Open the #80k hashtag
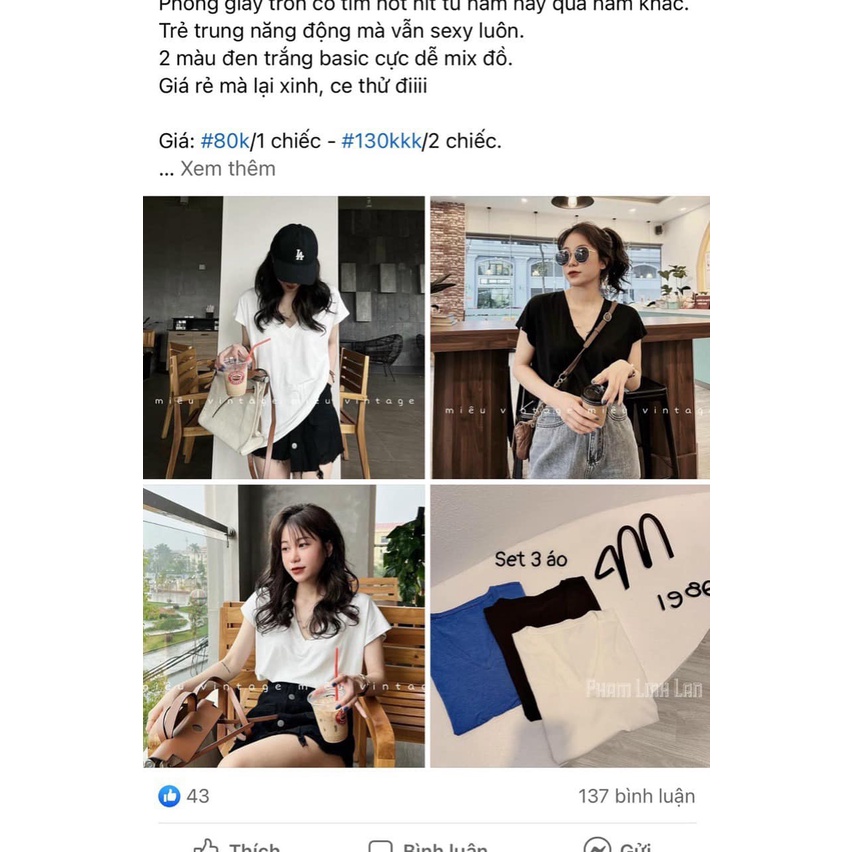The image size is (852, 852). tap(224, 141)
